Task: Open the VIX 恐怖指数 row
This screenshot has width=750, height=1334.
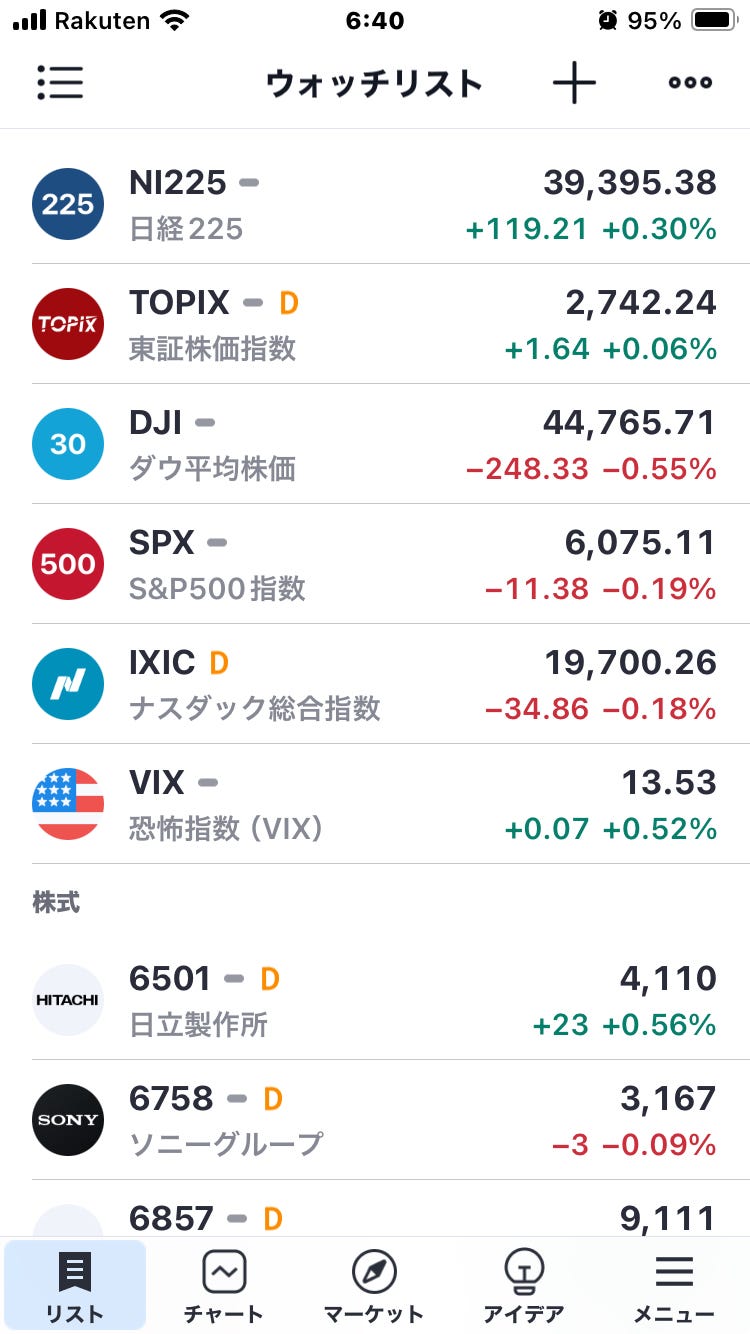Action: (375, 804)
